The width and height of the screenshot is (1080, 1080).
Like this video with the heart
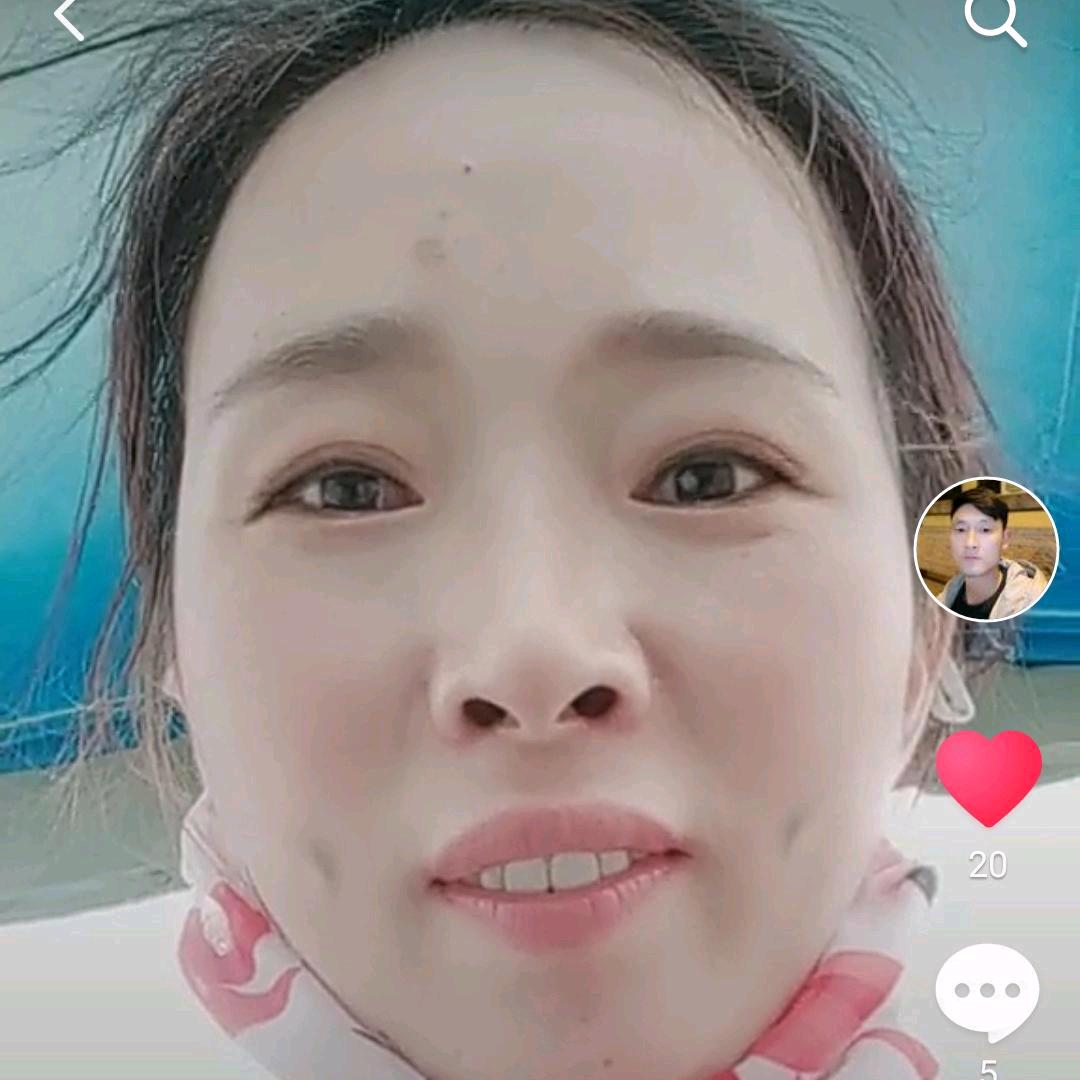pyautogui.click(x=988, y=777)
